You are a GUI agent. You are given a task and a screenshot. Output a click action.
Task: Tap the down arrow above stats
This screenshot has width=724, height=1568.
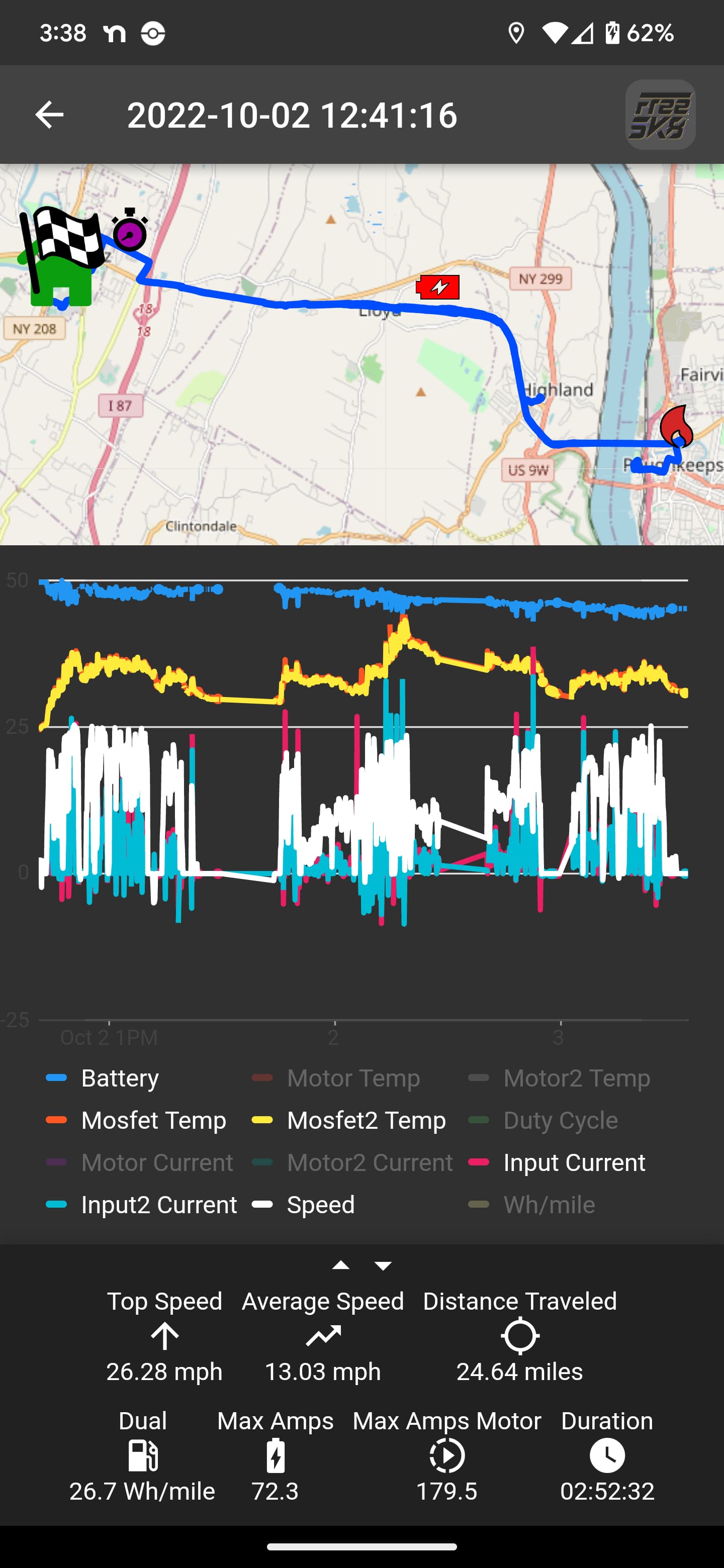click(383, 1265)
